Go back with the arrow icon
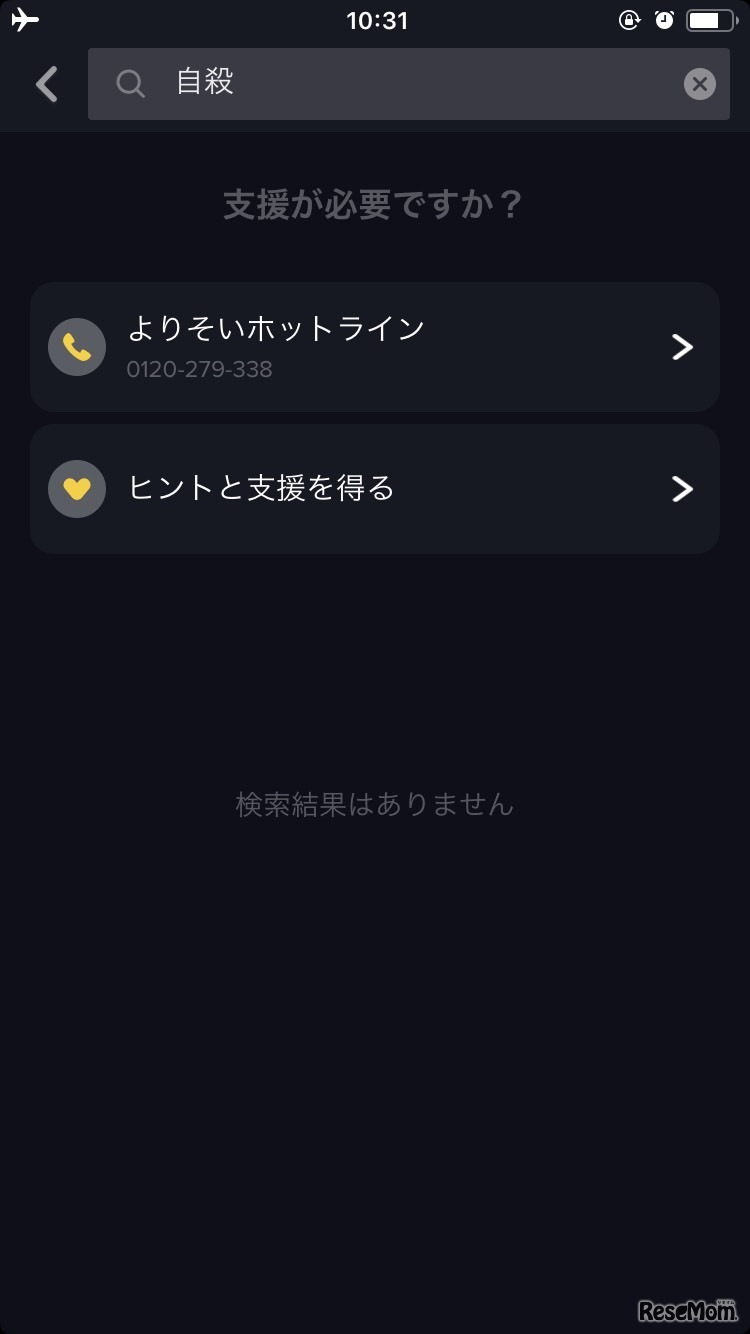Image resolution: width=750 pixels, height=1334 pixels. pos(46,85)
